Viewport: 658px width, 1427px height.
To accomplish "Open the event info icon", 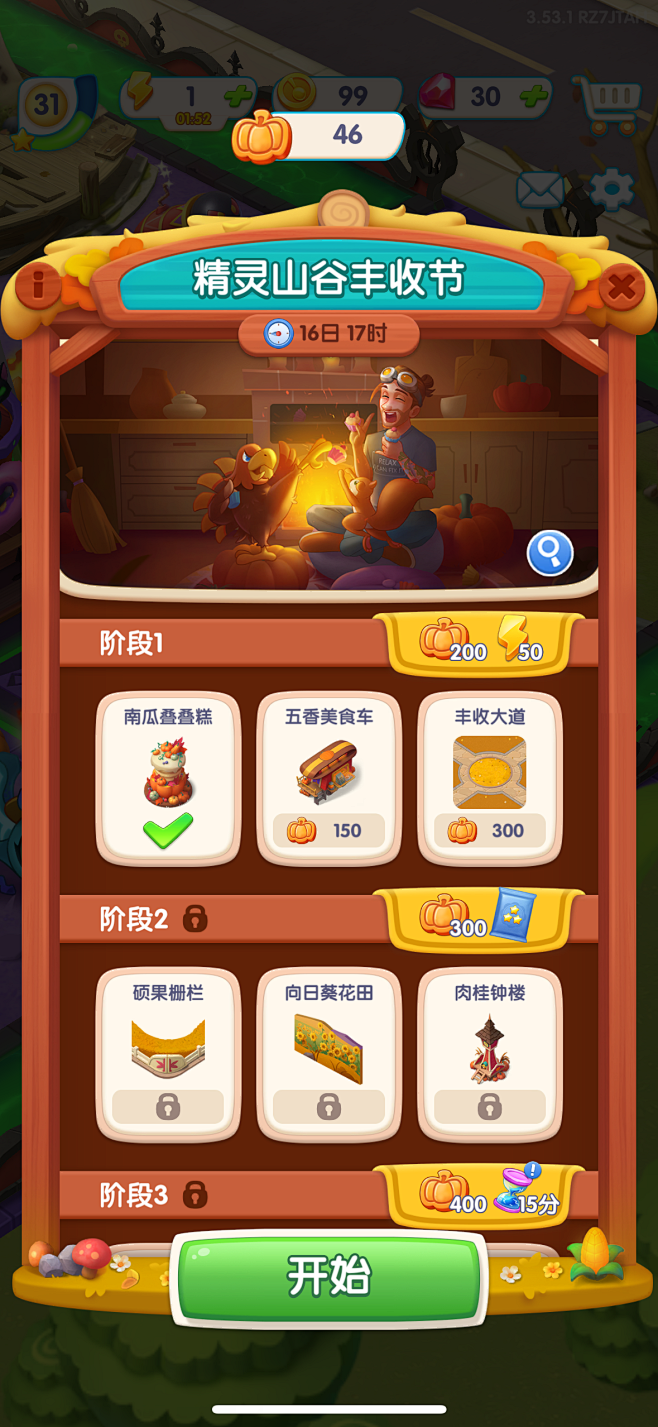I will click(38, 287).
